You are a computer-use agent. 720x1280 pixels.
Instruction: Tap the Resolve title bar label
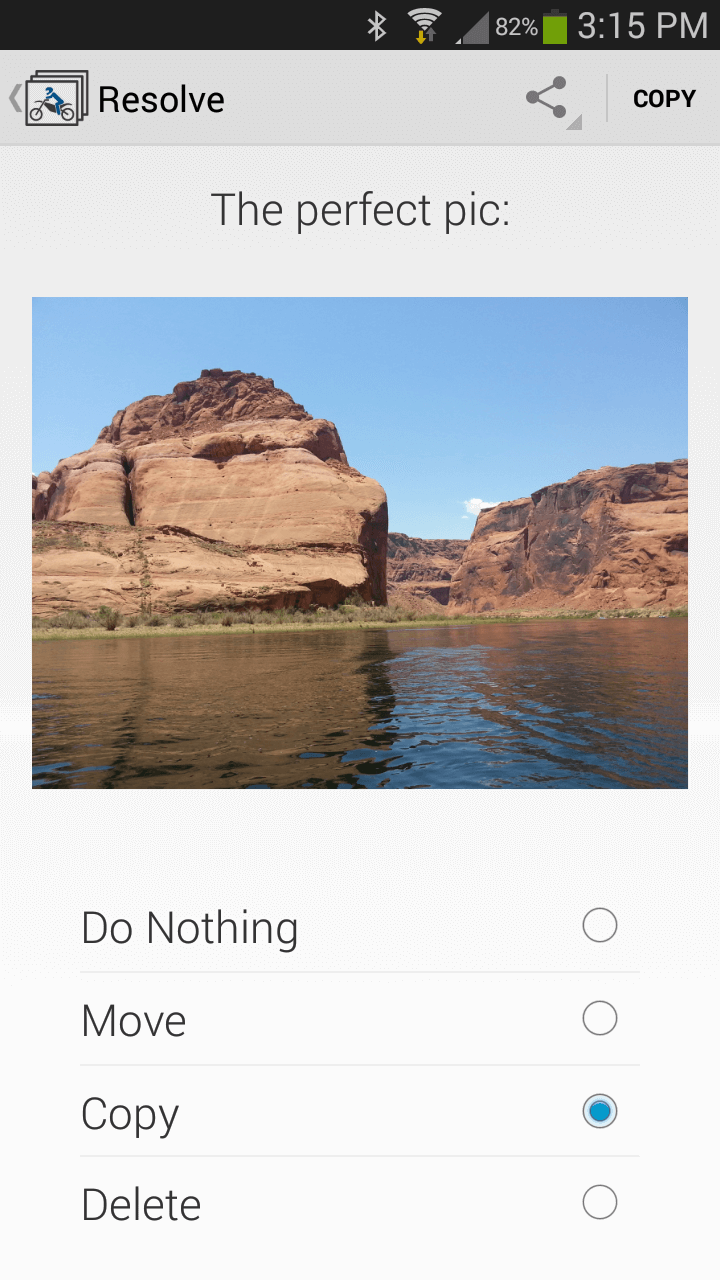click(160, 97)
